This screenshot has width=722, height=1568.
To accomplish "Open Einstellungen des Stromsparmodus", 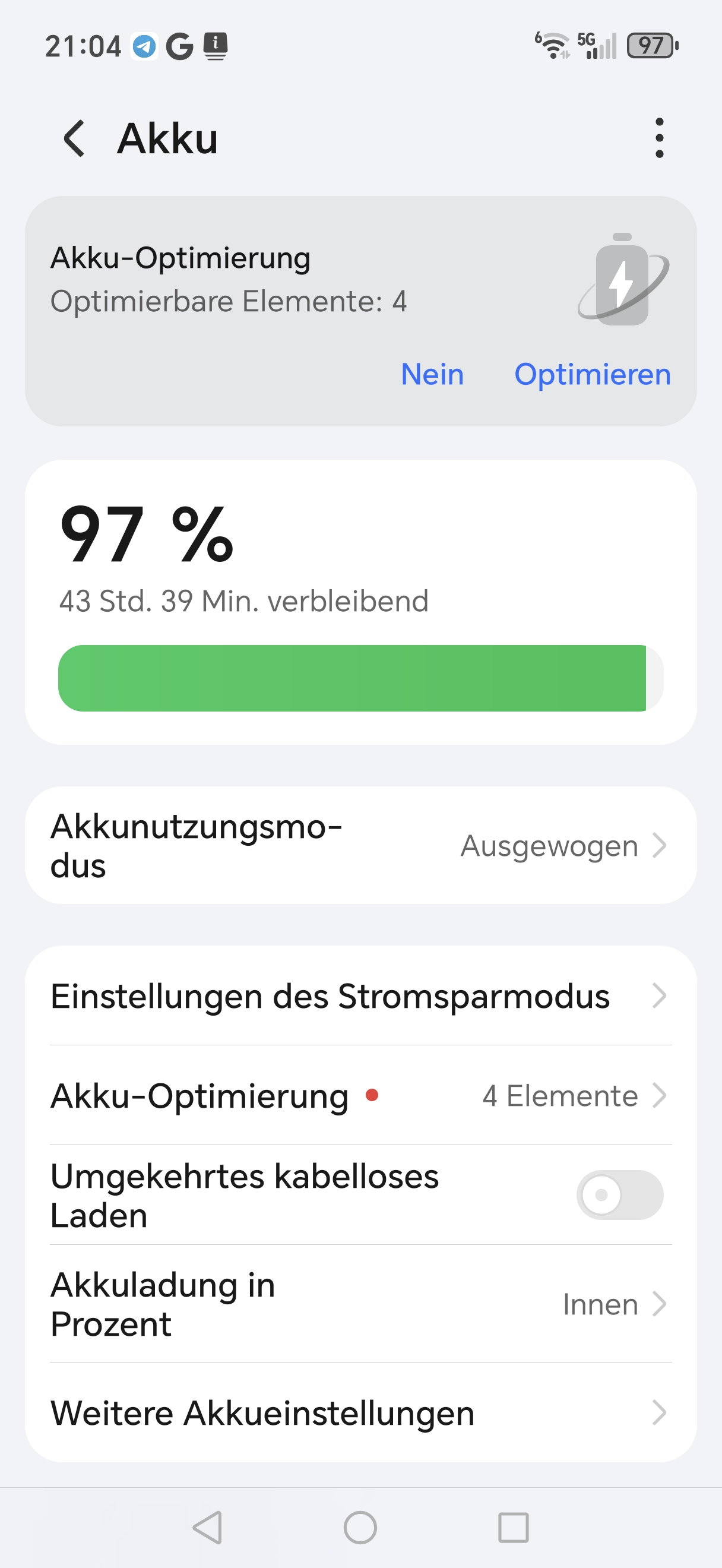I will pos(360,996).
